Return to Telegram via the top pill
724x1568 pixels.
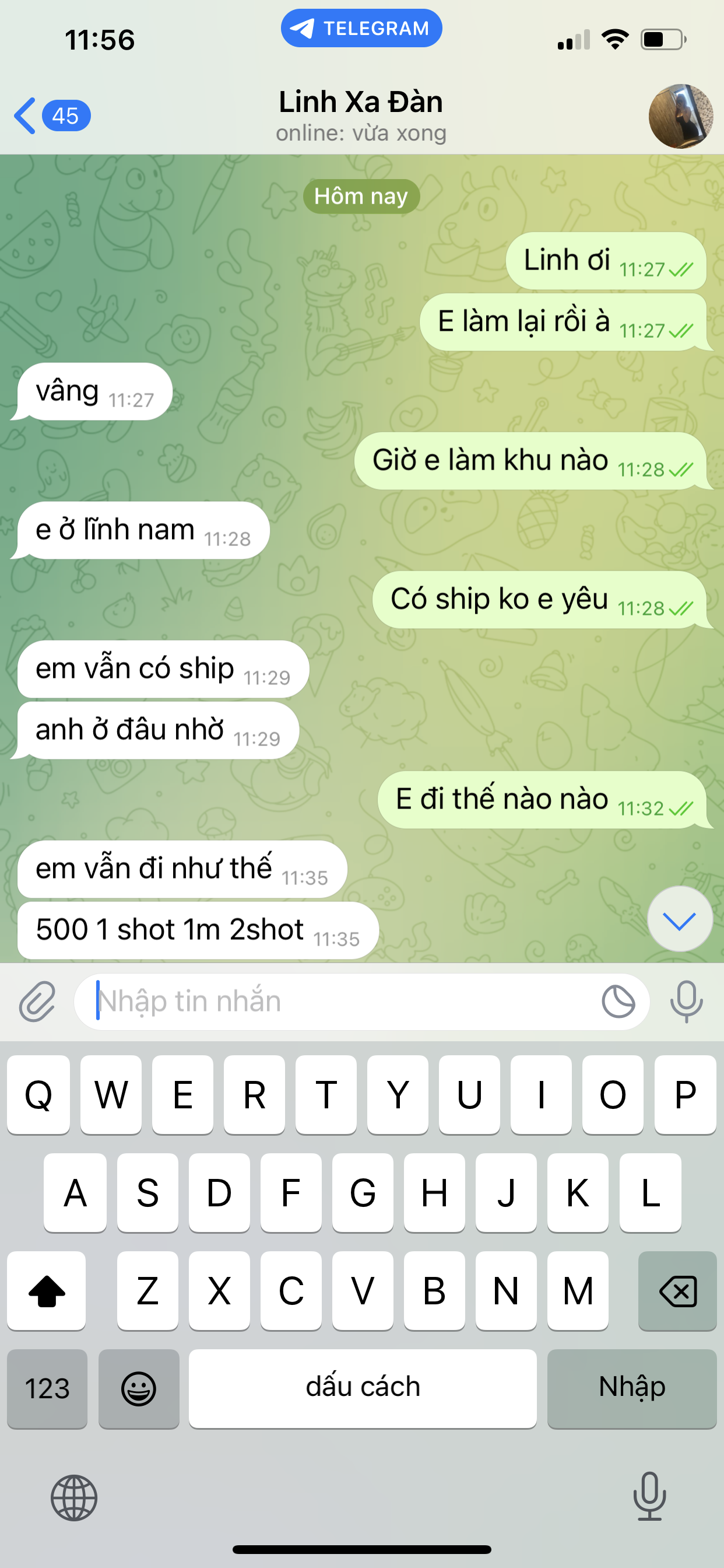(361, 29)
